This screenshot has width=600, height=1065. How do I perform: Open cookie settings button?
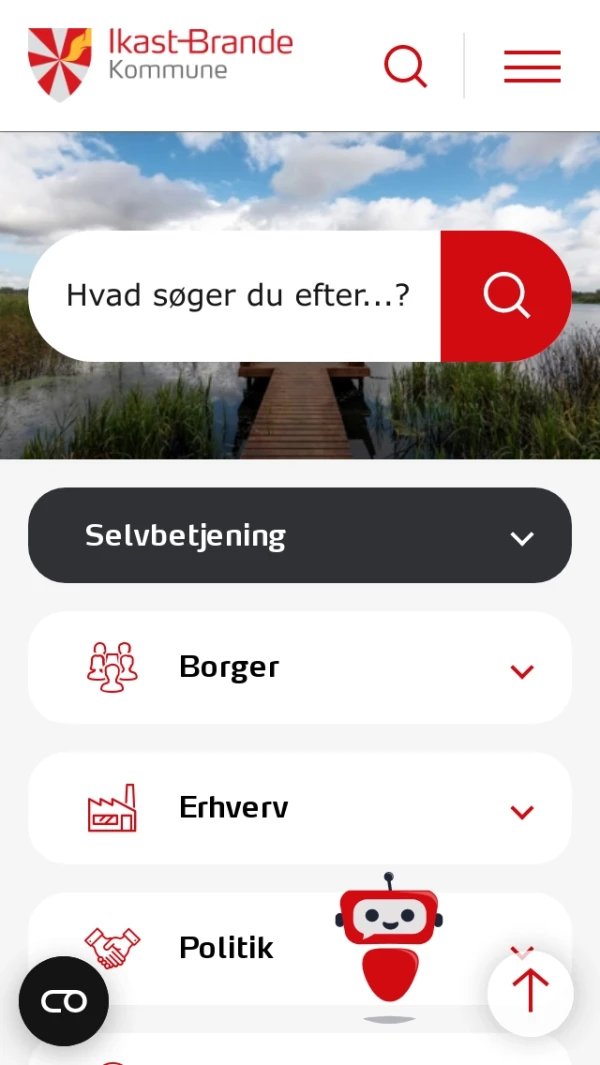[x=64, y=1001]
